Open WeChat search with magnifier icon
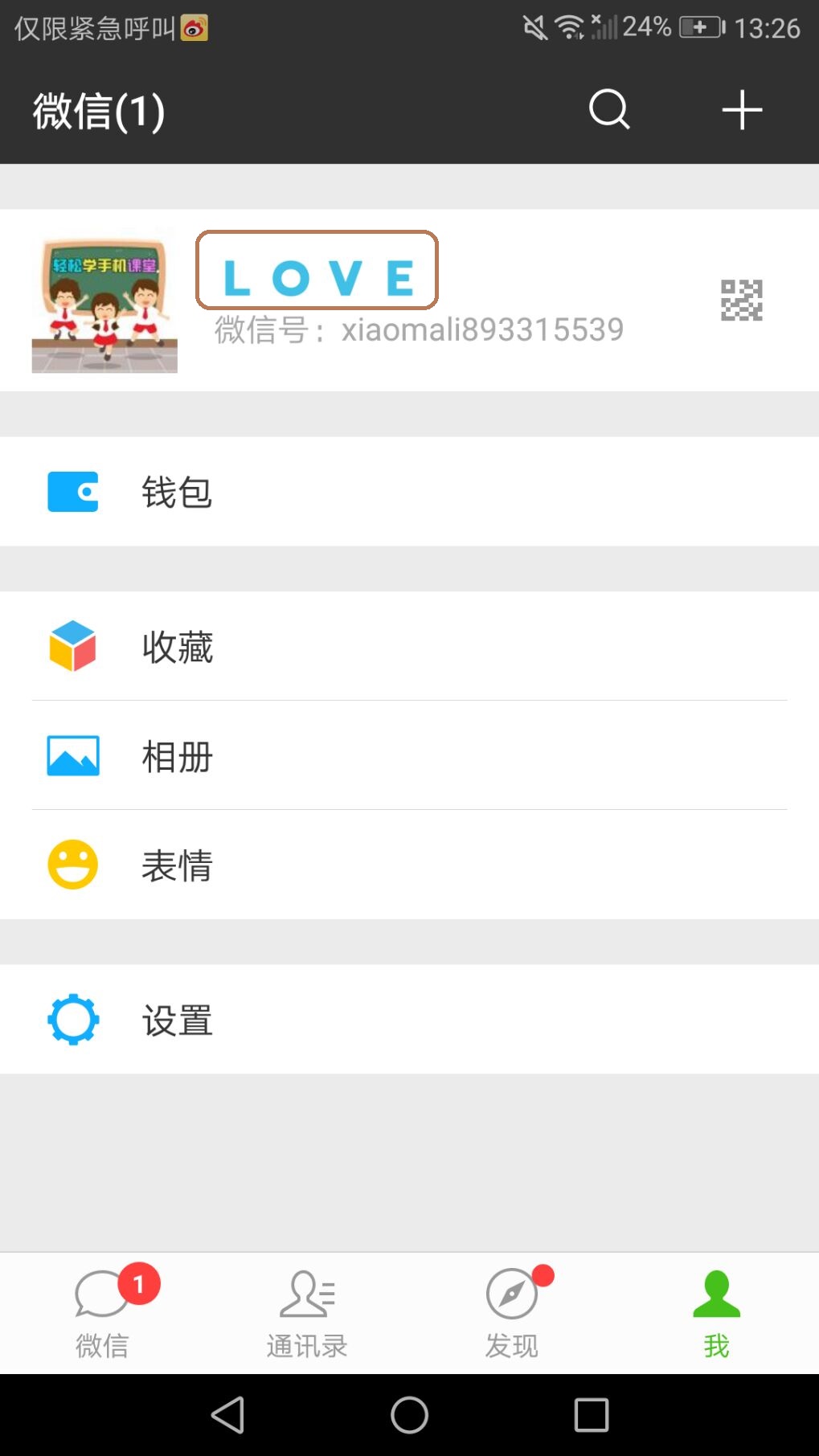The width and height of the screenshot is (819, 1456). coord(608,111)
